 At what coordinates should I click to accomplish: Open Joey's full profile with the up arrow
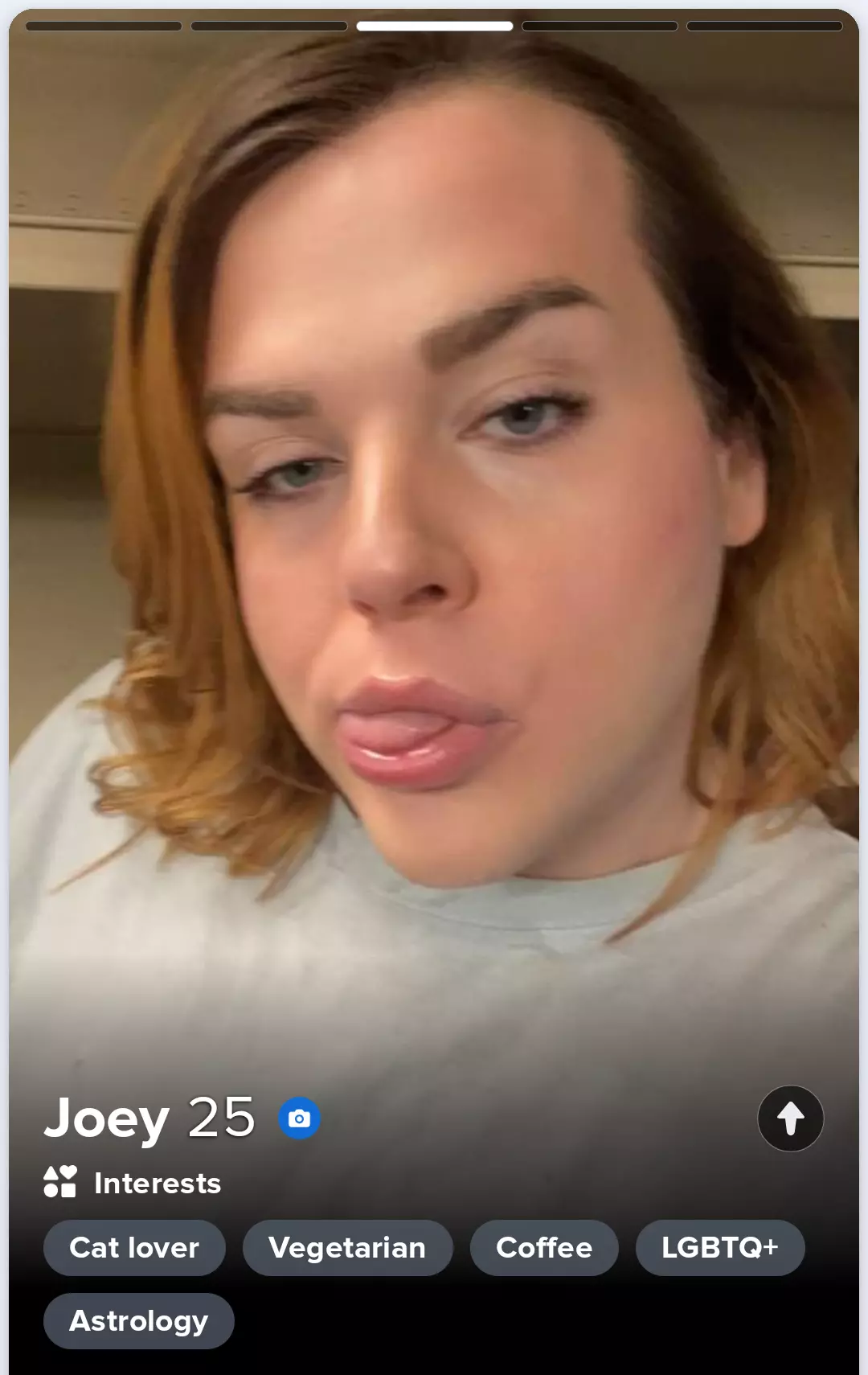click(x=790, y=1118)
